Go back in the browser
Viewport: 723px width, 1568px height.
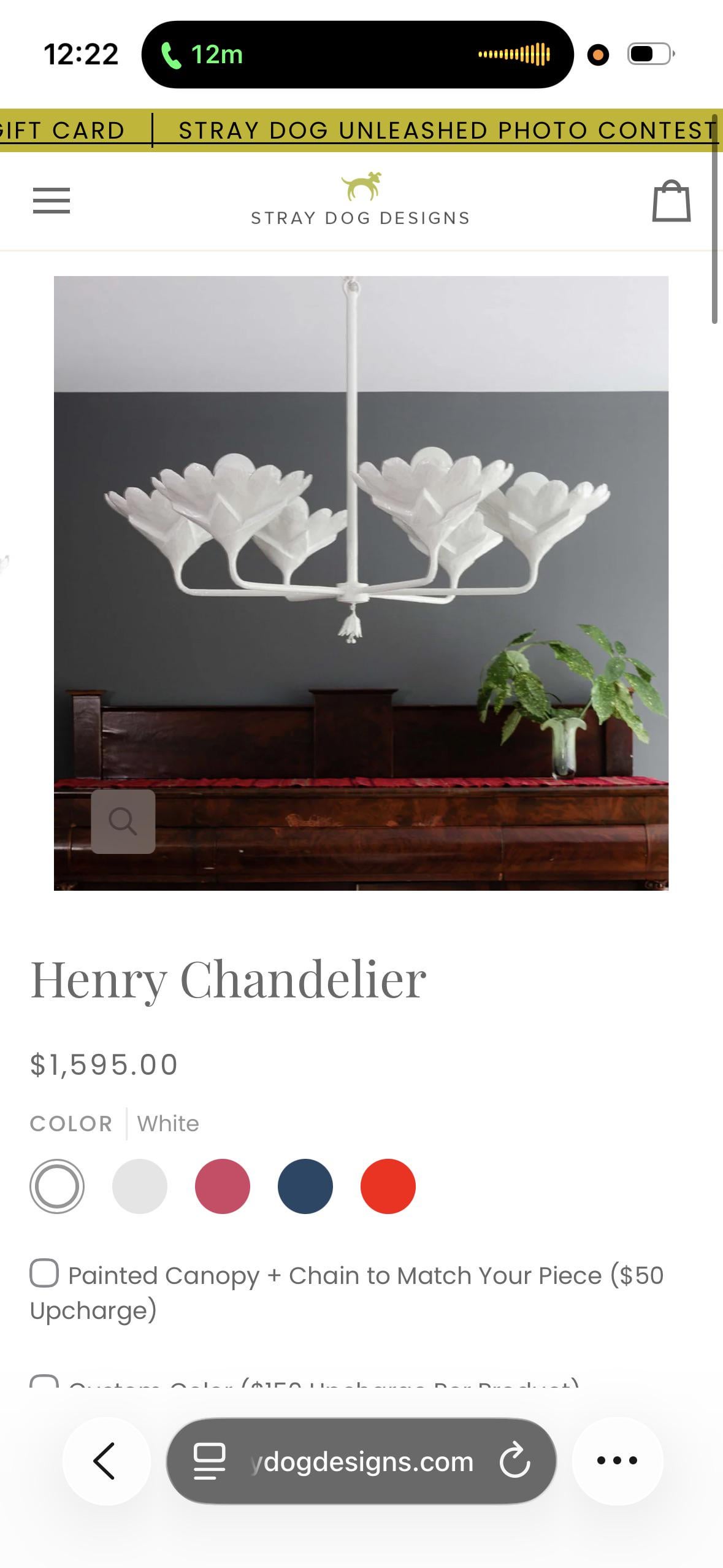coord(106,1461)
